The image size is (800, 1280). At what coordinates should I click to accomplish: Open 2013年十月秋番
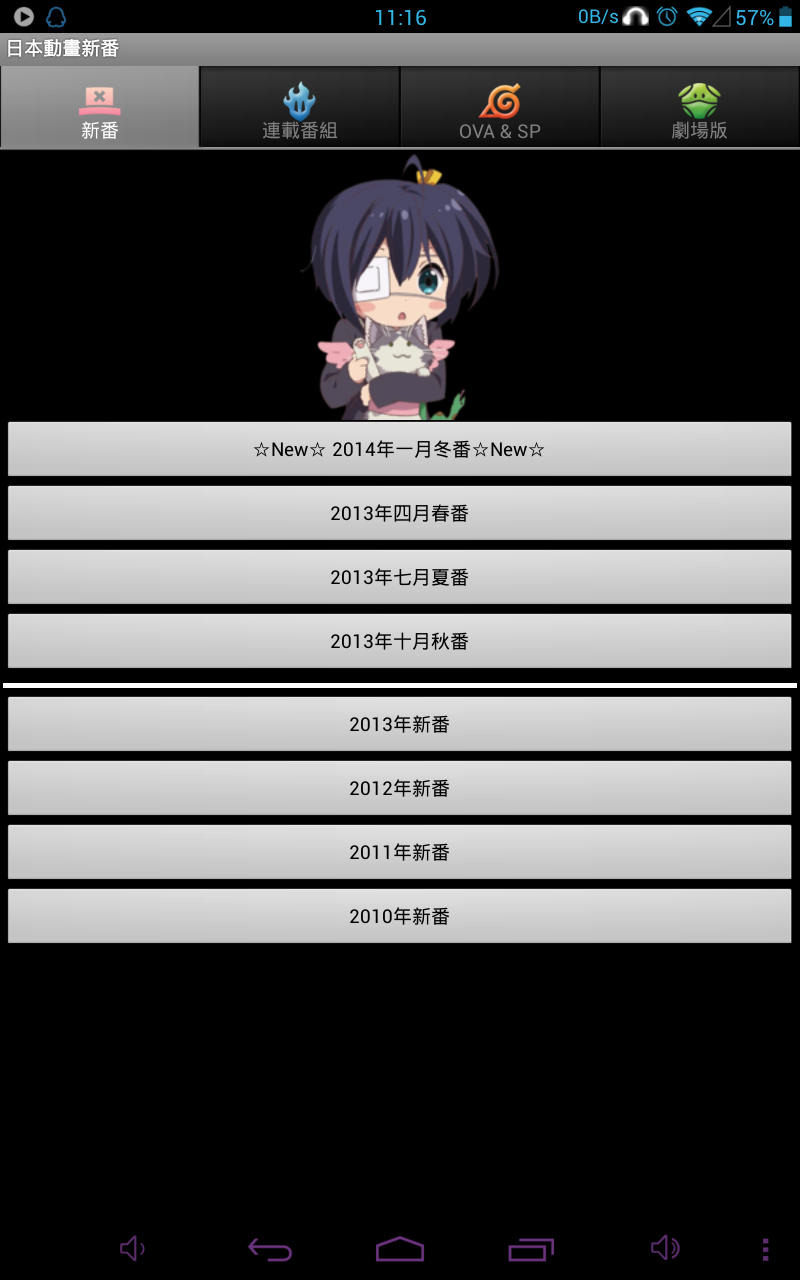[x=400, y=641]
